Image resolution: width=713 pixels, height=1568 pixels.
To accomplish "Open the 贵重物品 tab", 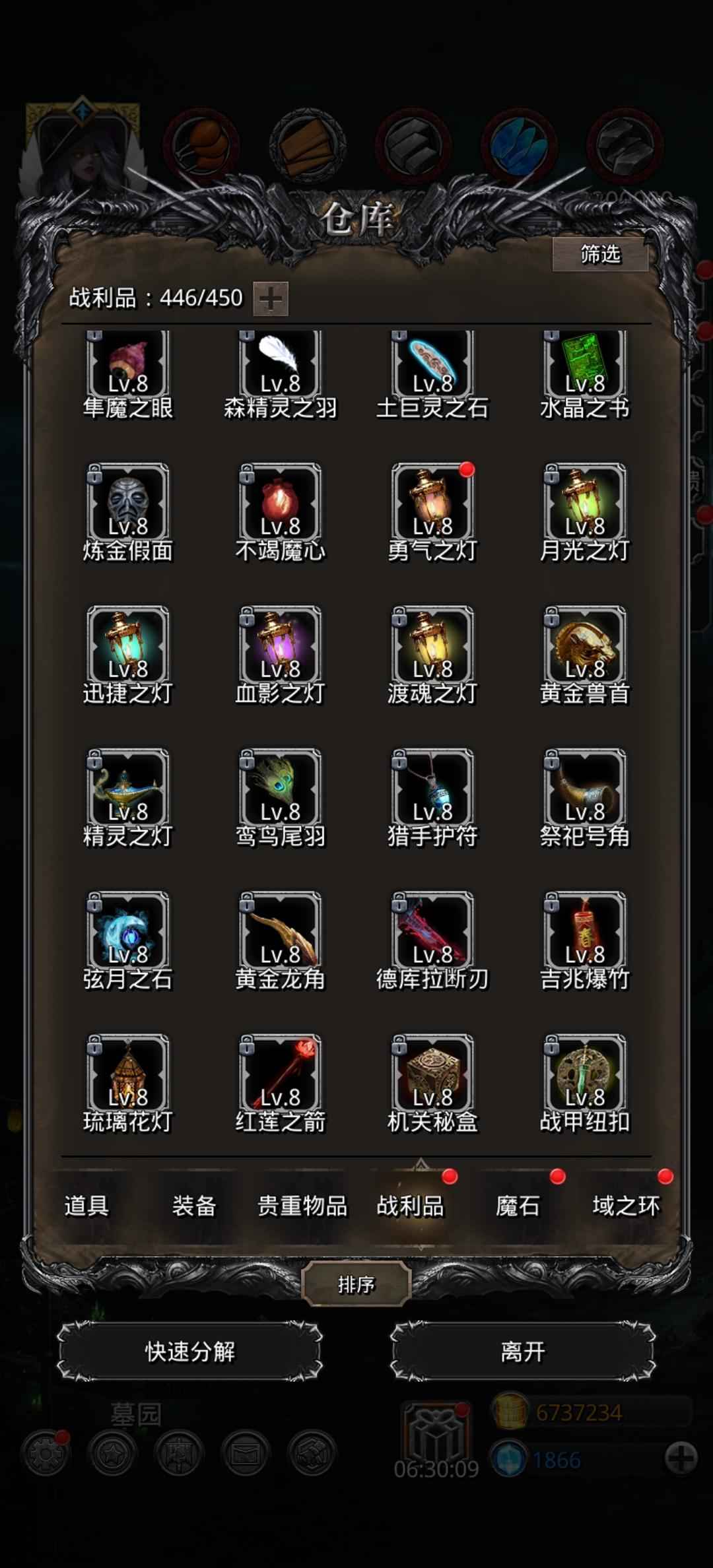I will coord(302,1206).
